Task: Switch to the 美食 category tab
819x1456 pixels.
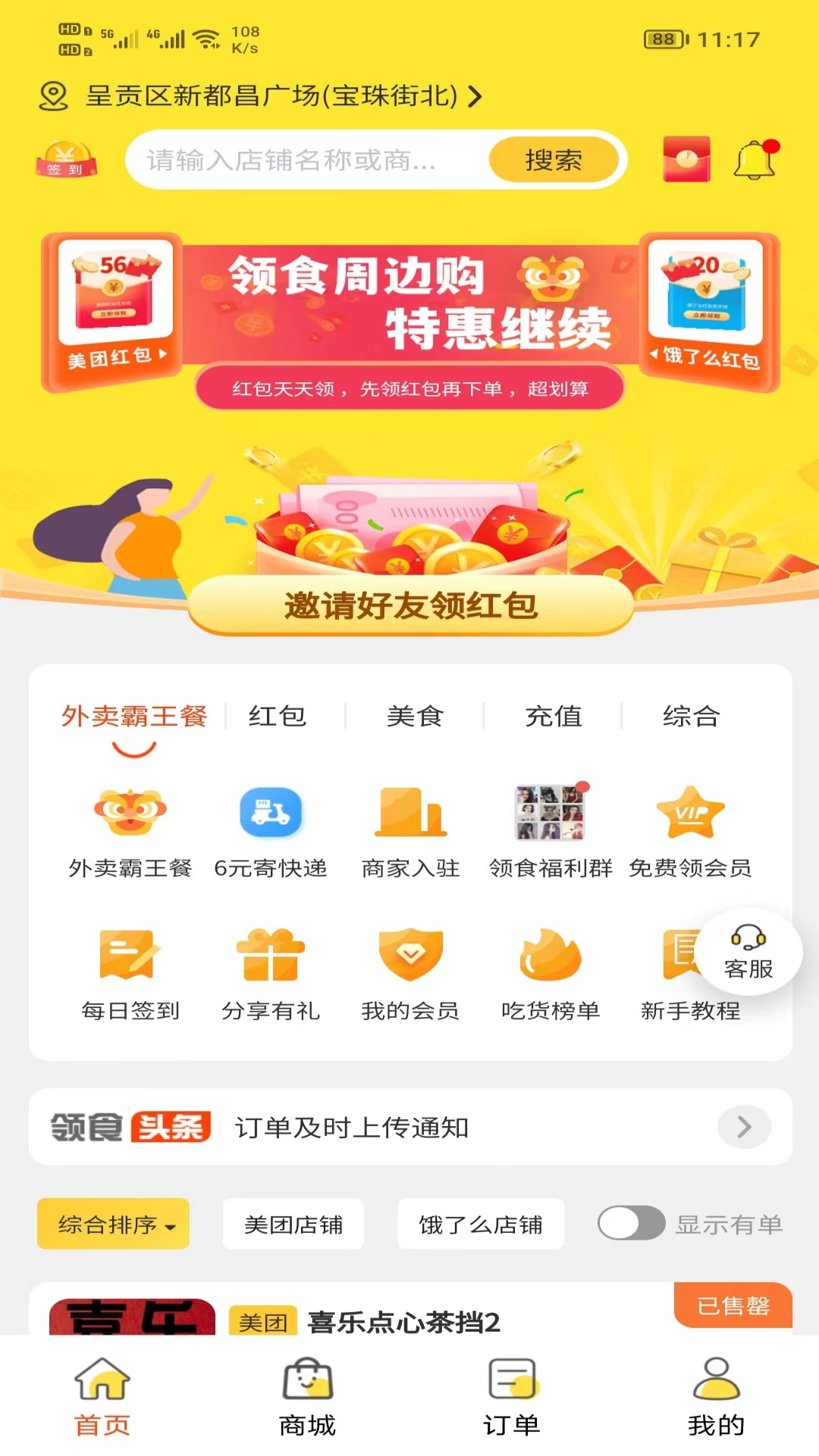Action: 415,716
